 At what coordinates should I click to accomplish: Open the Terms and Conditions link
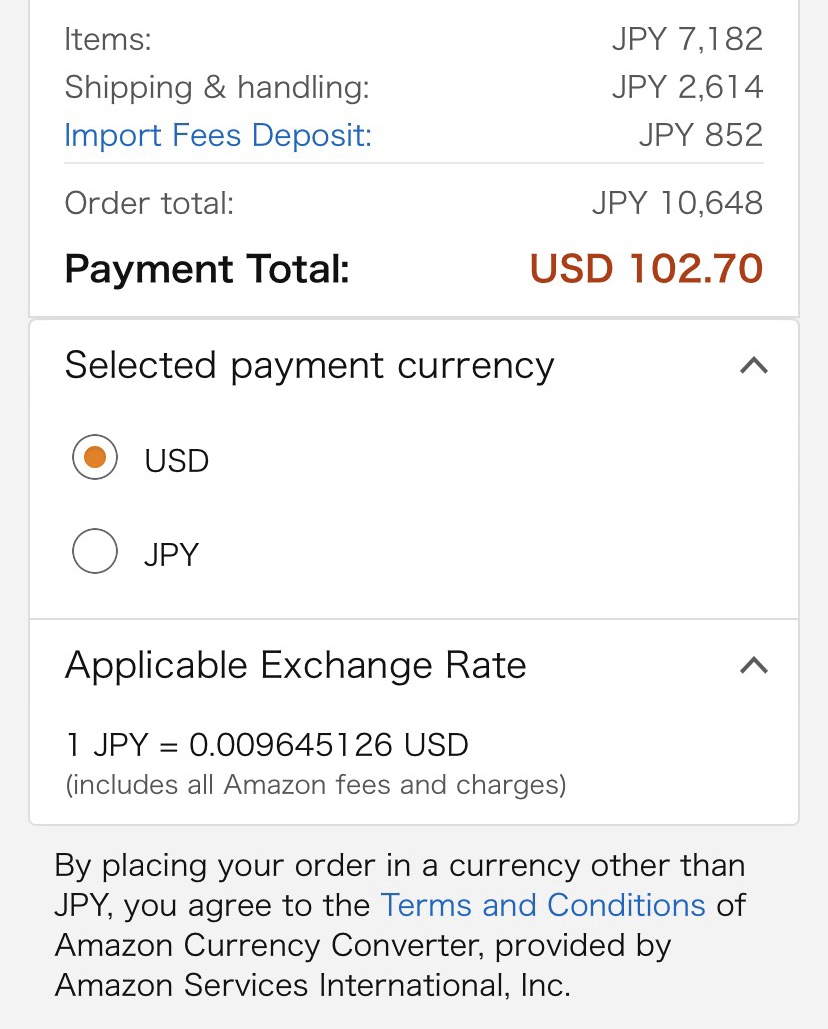(543, 905)
